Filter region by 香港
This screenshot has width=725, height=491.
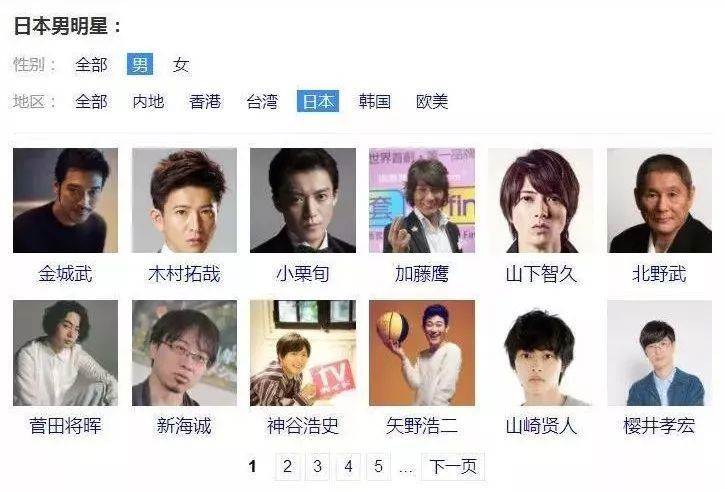(205, 101)
